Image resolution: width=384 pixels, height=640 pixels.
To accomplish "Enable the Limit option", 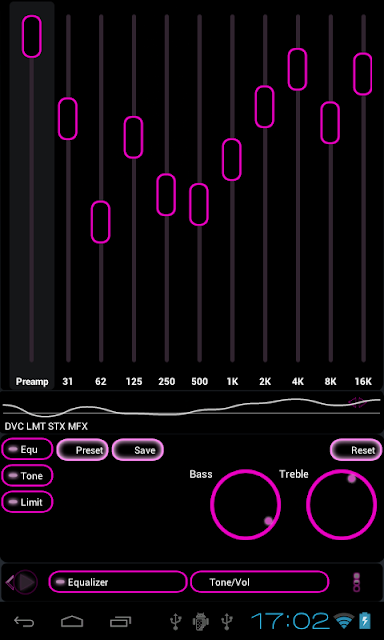I will point(27,502).
